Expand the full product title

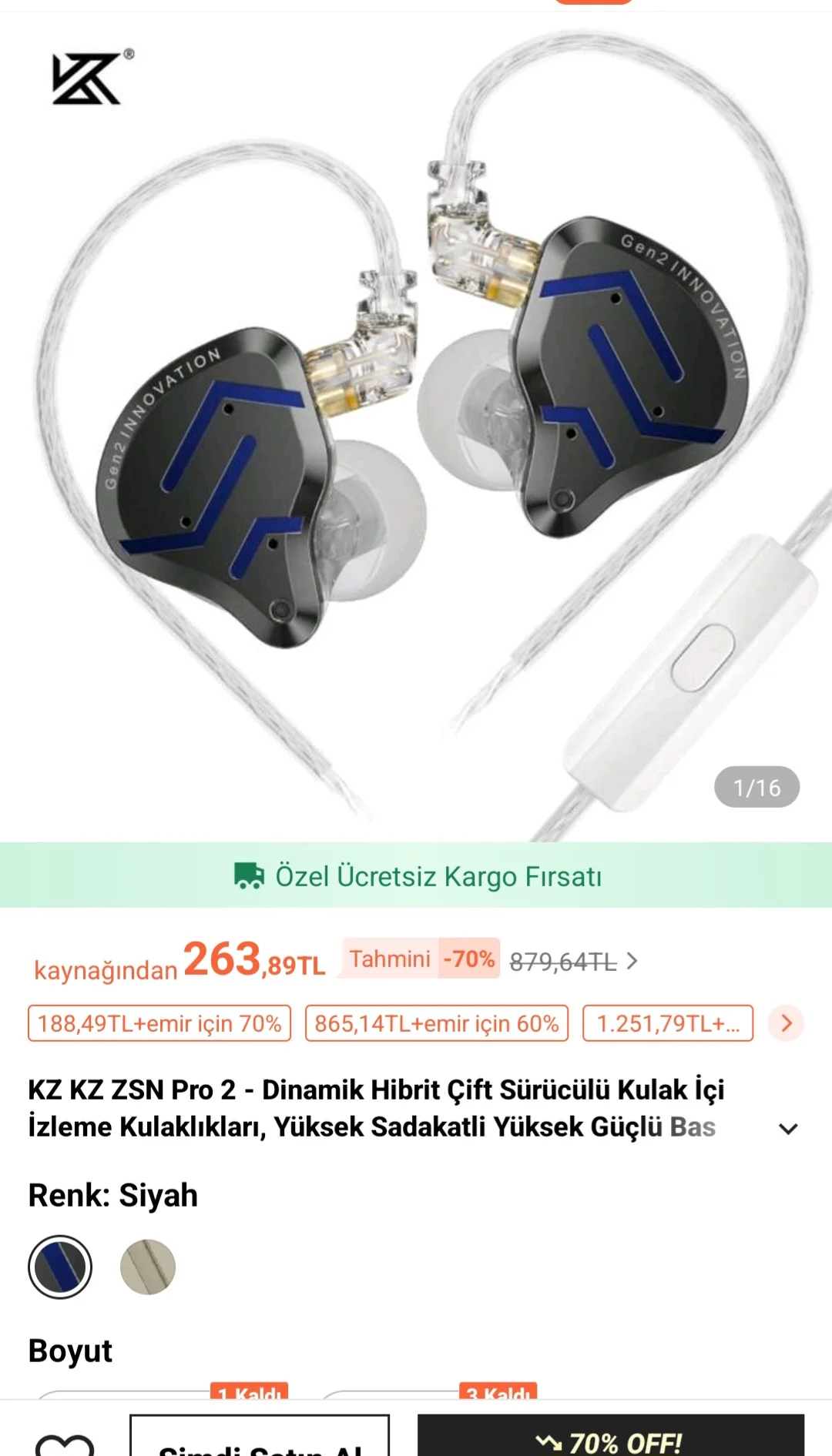coord(788,1129)
